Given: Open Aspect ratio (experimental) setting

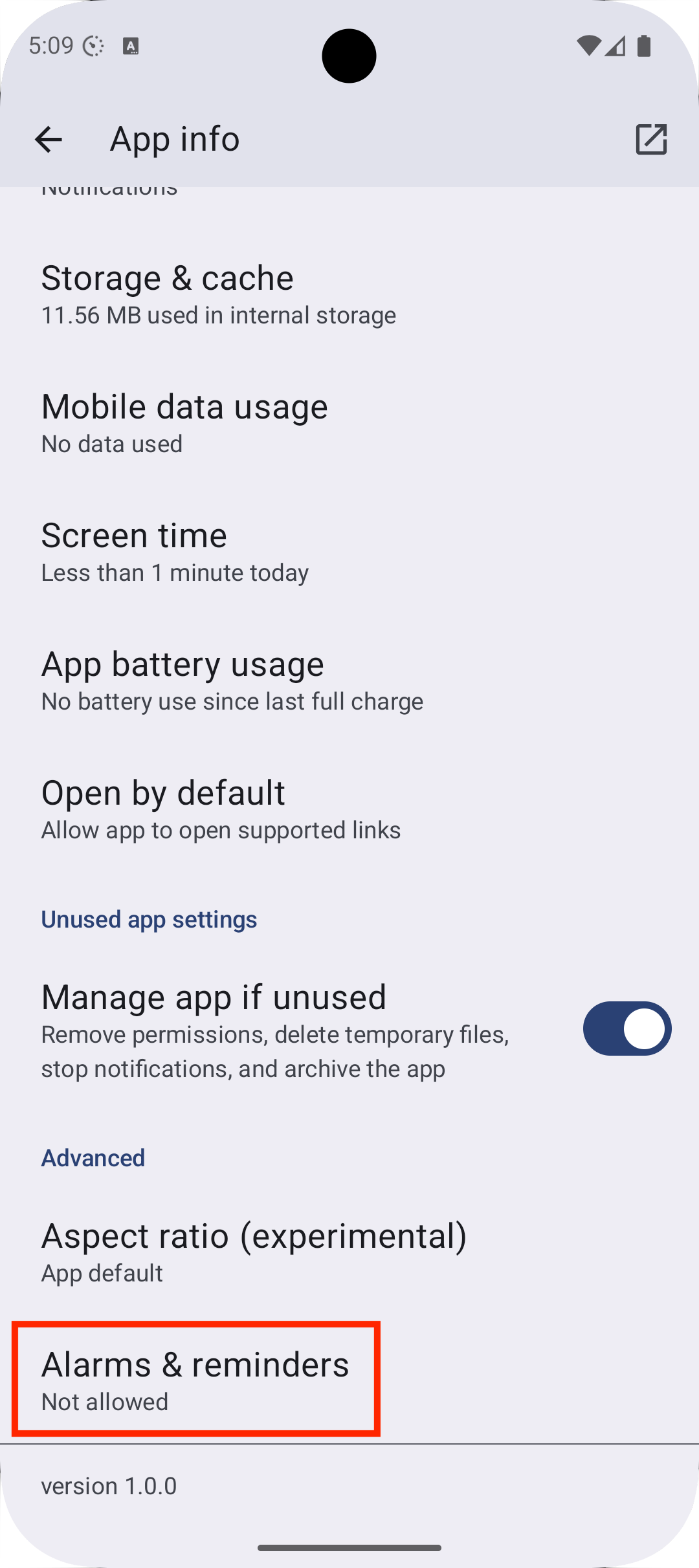Looking at the screenshot, I should click(x=349, y=1252).
